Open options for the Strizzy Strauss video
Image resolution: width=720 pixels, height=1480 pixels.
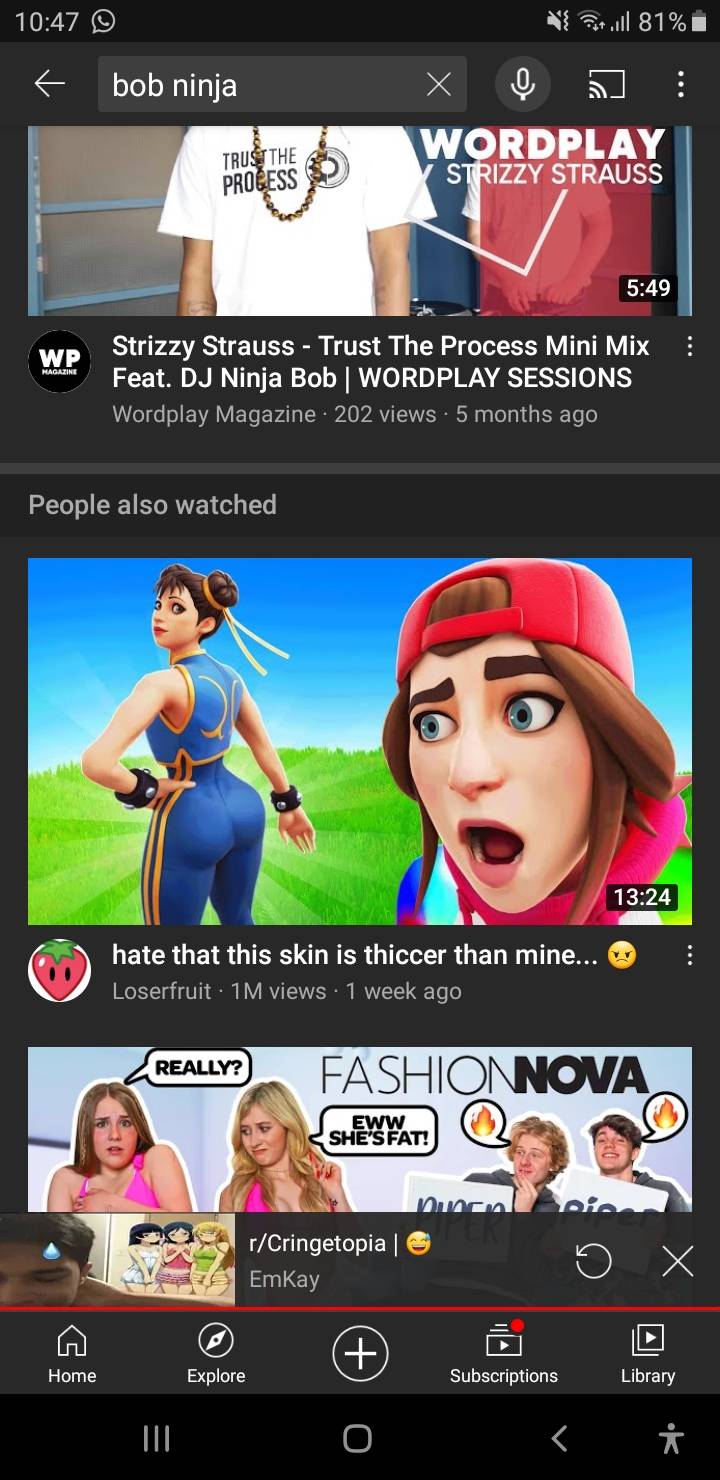point(688,347)
